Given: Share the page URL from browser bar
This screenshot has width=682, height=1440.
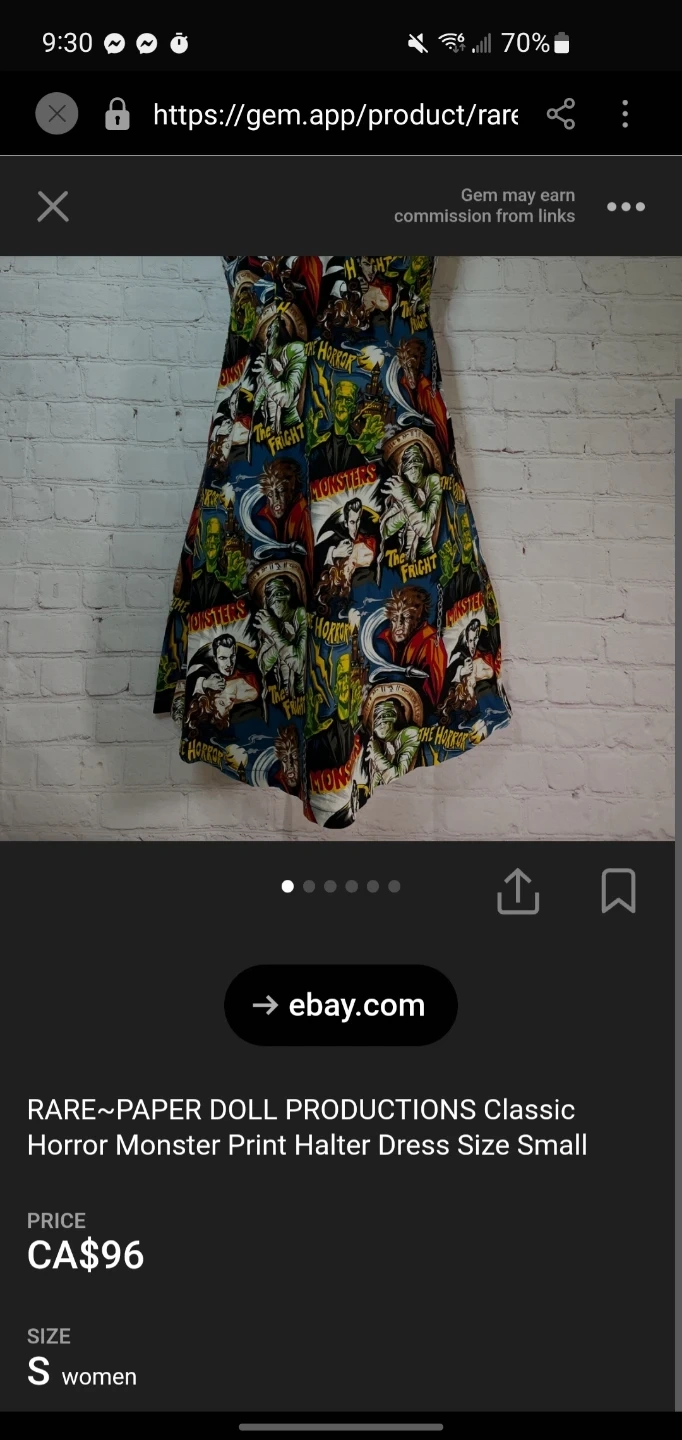Looking at the screenshot, I should (x=561, y=114).
